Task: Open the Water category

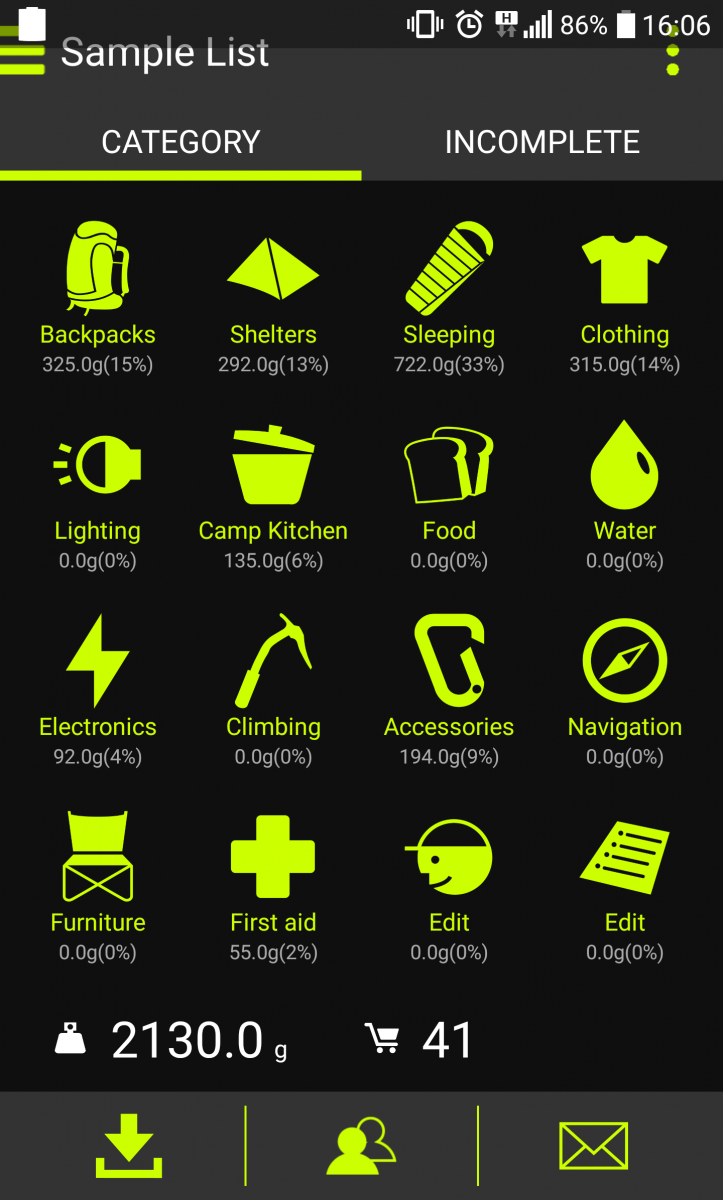Action: pos(625,494)
